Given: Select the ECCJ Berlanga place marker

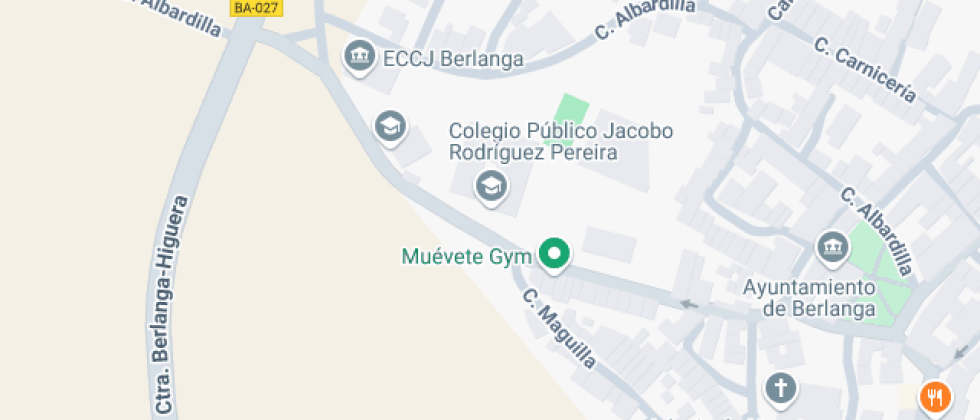Looking at the screenshot, I should coord(359,57).
